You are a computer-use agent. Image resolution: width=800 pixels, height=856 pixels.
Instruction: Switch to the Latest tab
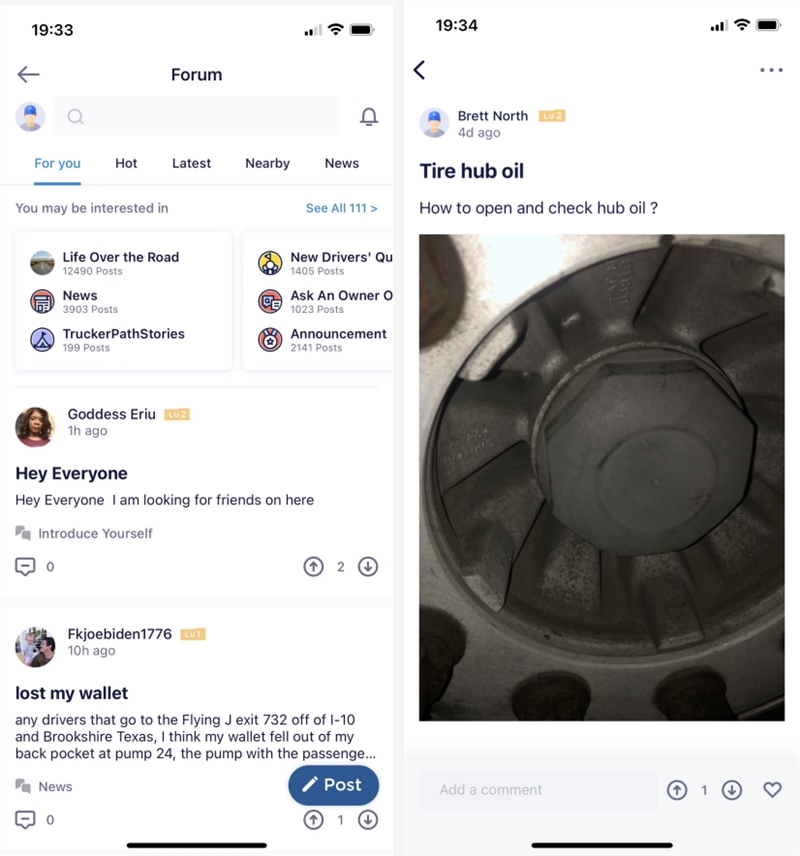coord(191,163)
